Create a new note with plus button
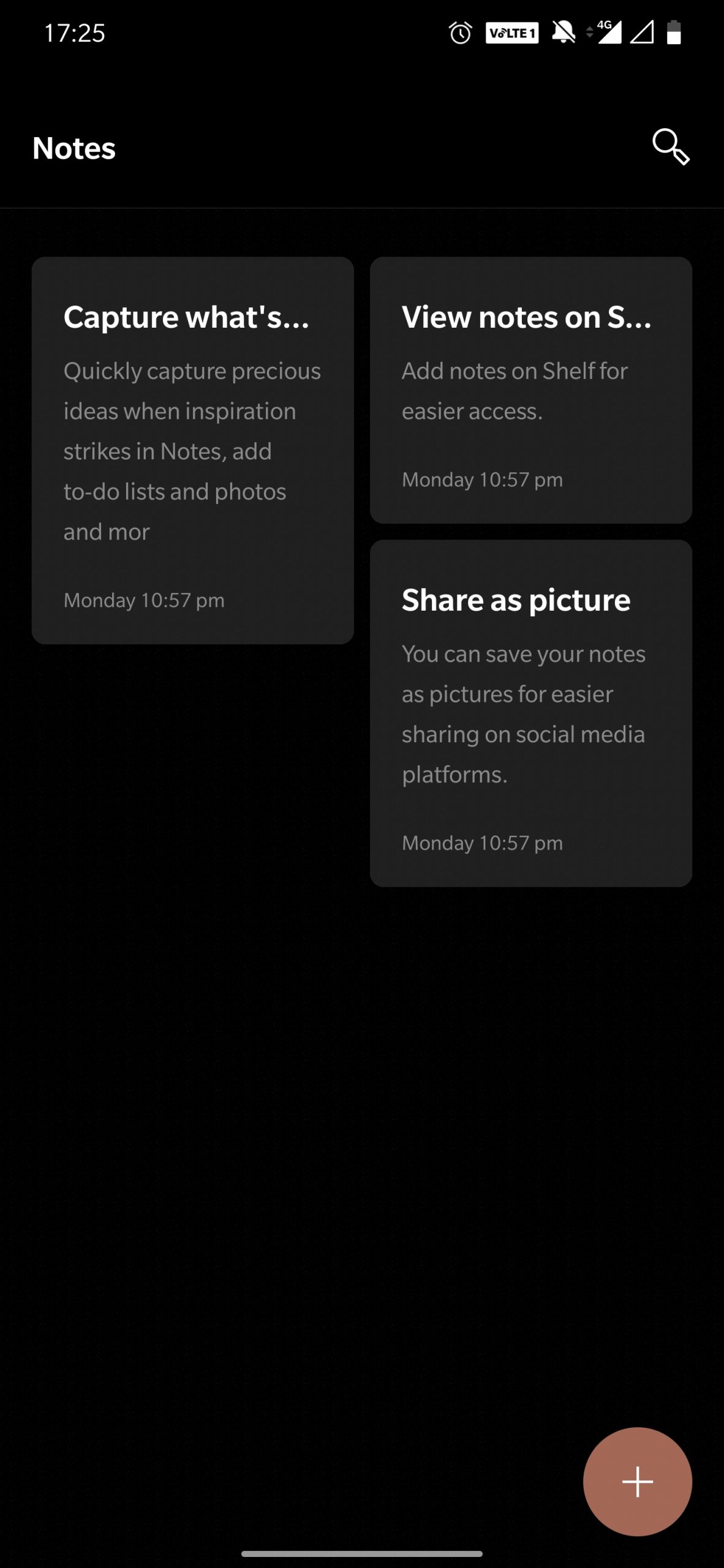The height and width of the screenshot is (1568, 724). tap(637, 1481)
